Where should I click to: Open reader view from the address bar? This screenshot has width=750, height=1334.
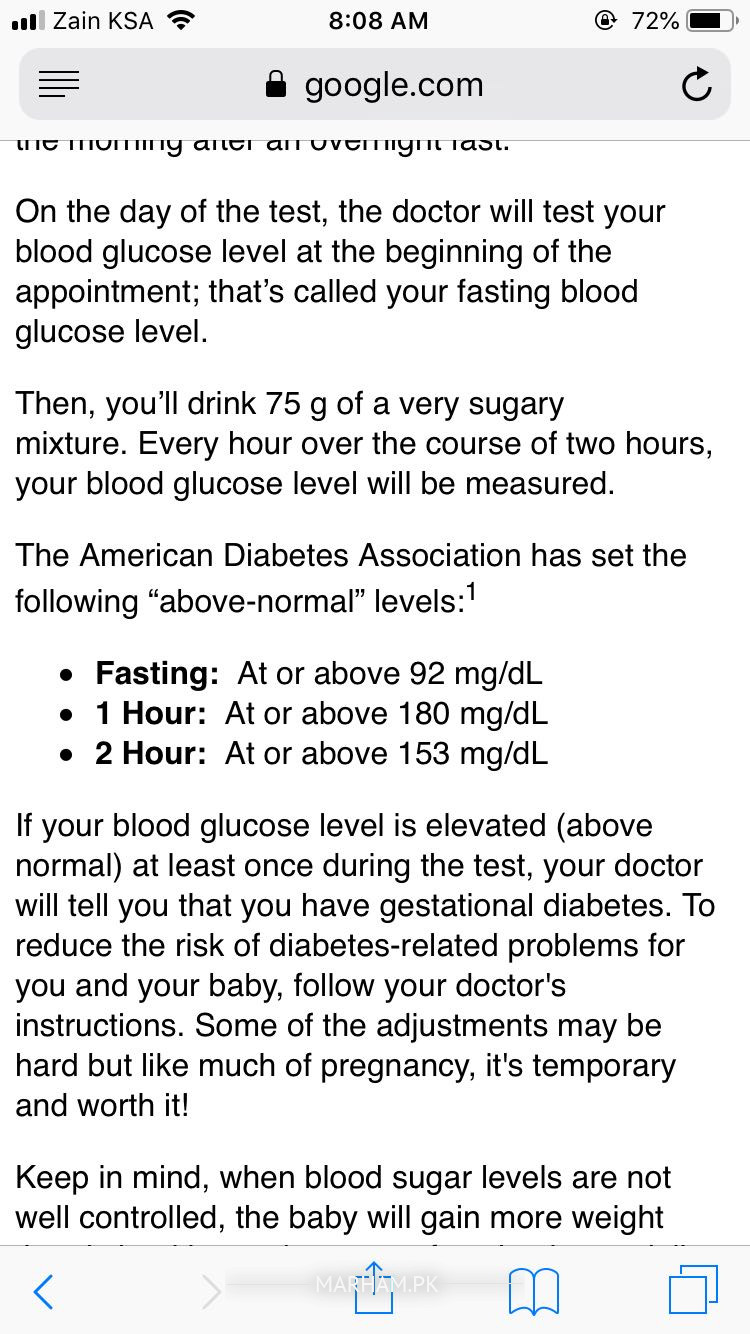click(x=59, y=86)
